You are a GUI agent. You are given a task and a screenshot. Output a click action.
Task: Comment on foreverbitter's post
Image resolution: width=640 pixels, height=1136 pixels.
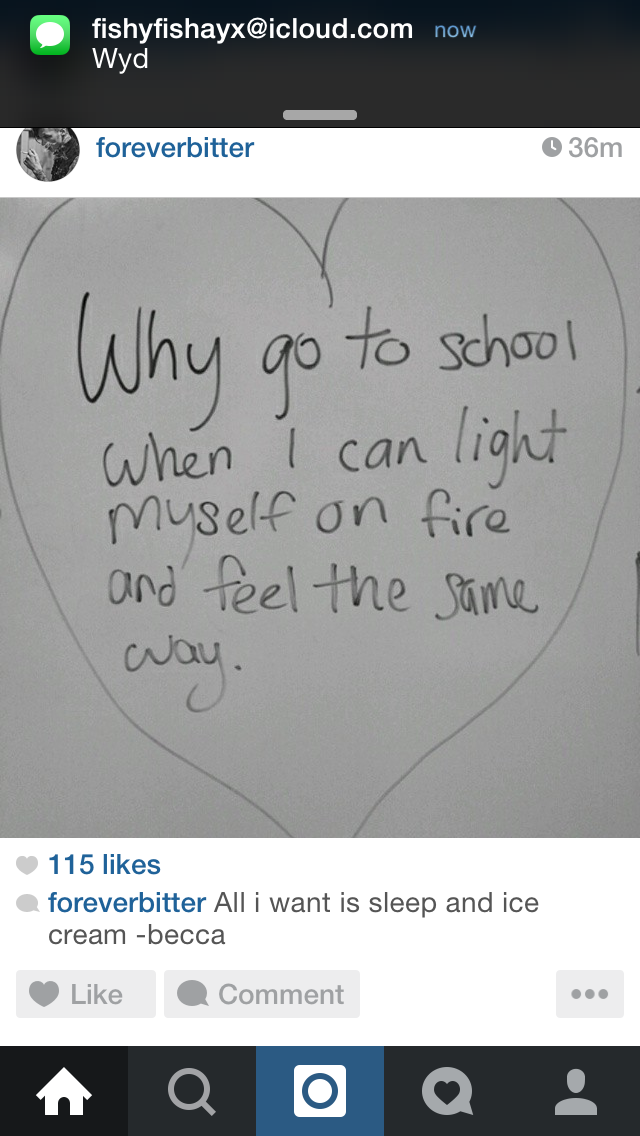tap(262, 994)
